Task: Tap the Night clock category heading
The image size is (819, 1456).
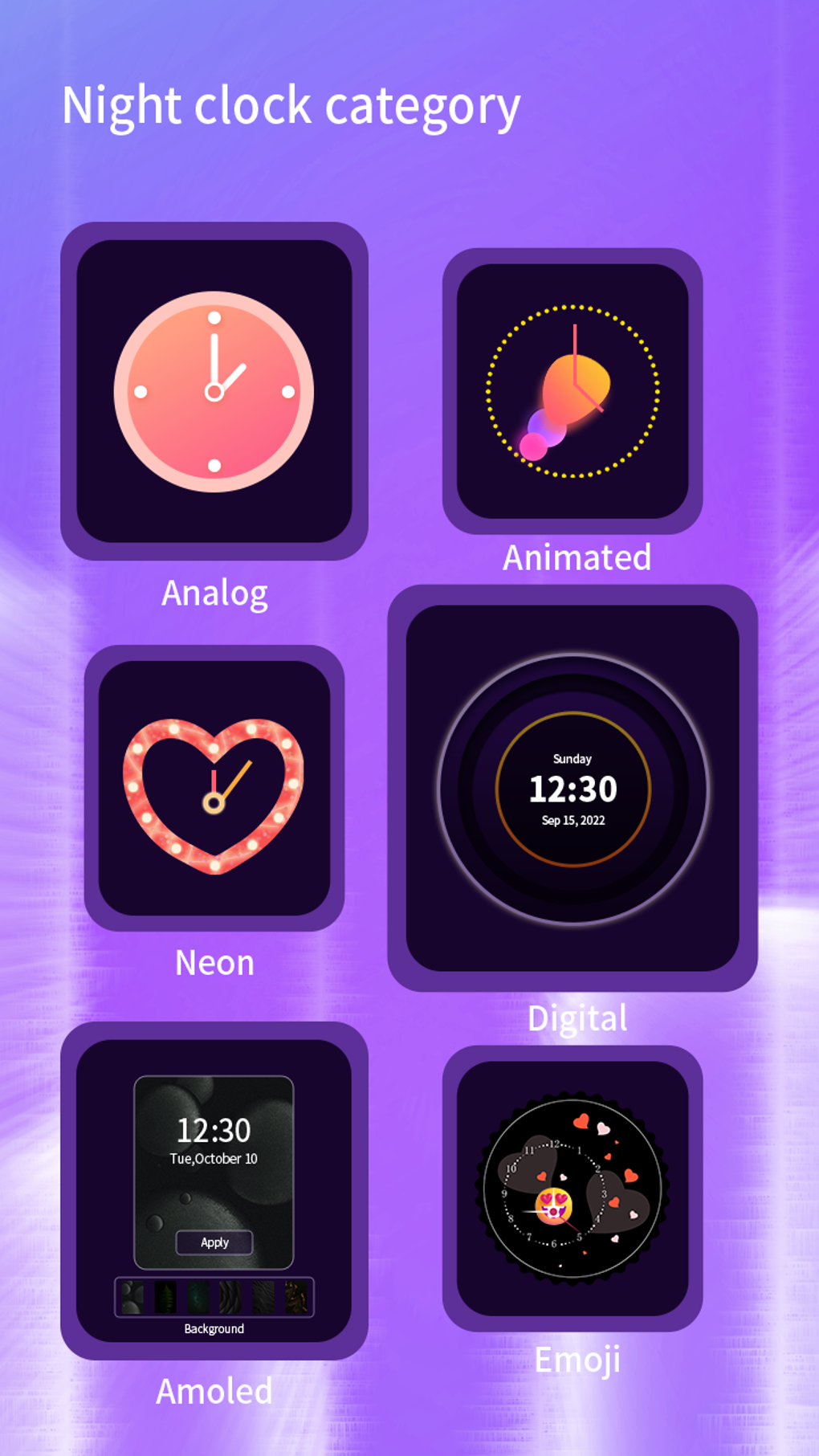Action: [292, 105]
